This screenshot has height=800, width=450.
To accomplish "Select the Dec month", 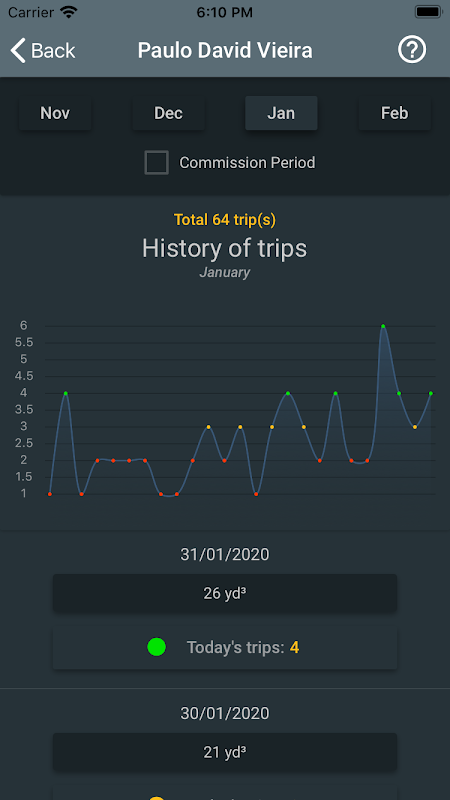I will (168, 113).
